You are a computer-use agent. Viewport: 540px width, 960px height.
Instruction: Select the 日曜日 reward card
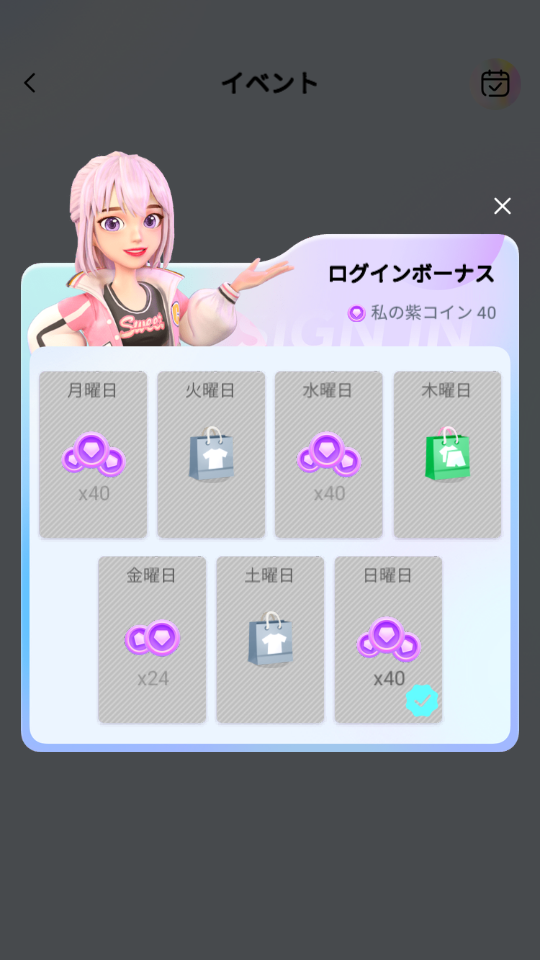(388, 639)
